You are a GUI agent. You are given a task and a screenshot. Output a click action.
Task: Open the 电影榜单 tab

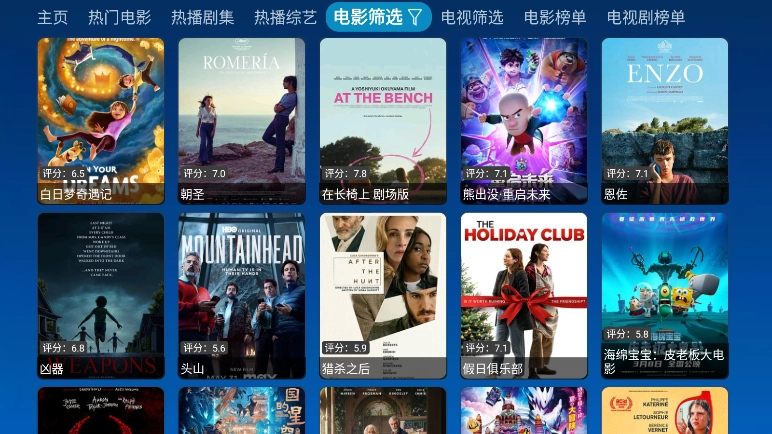555,17
